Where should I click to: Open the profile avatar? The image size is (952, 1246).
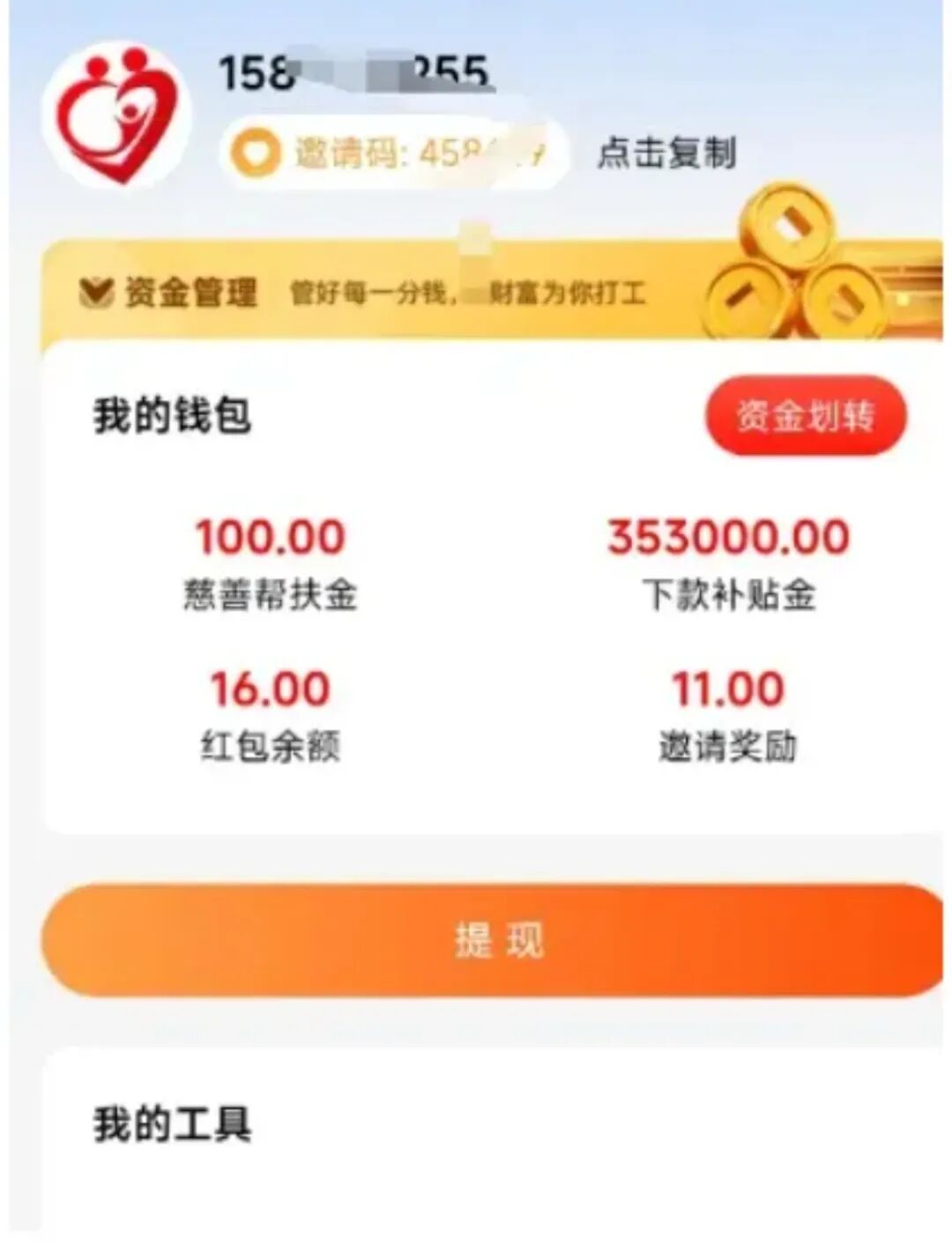pyautogui.click(x=117, y=116)
